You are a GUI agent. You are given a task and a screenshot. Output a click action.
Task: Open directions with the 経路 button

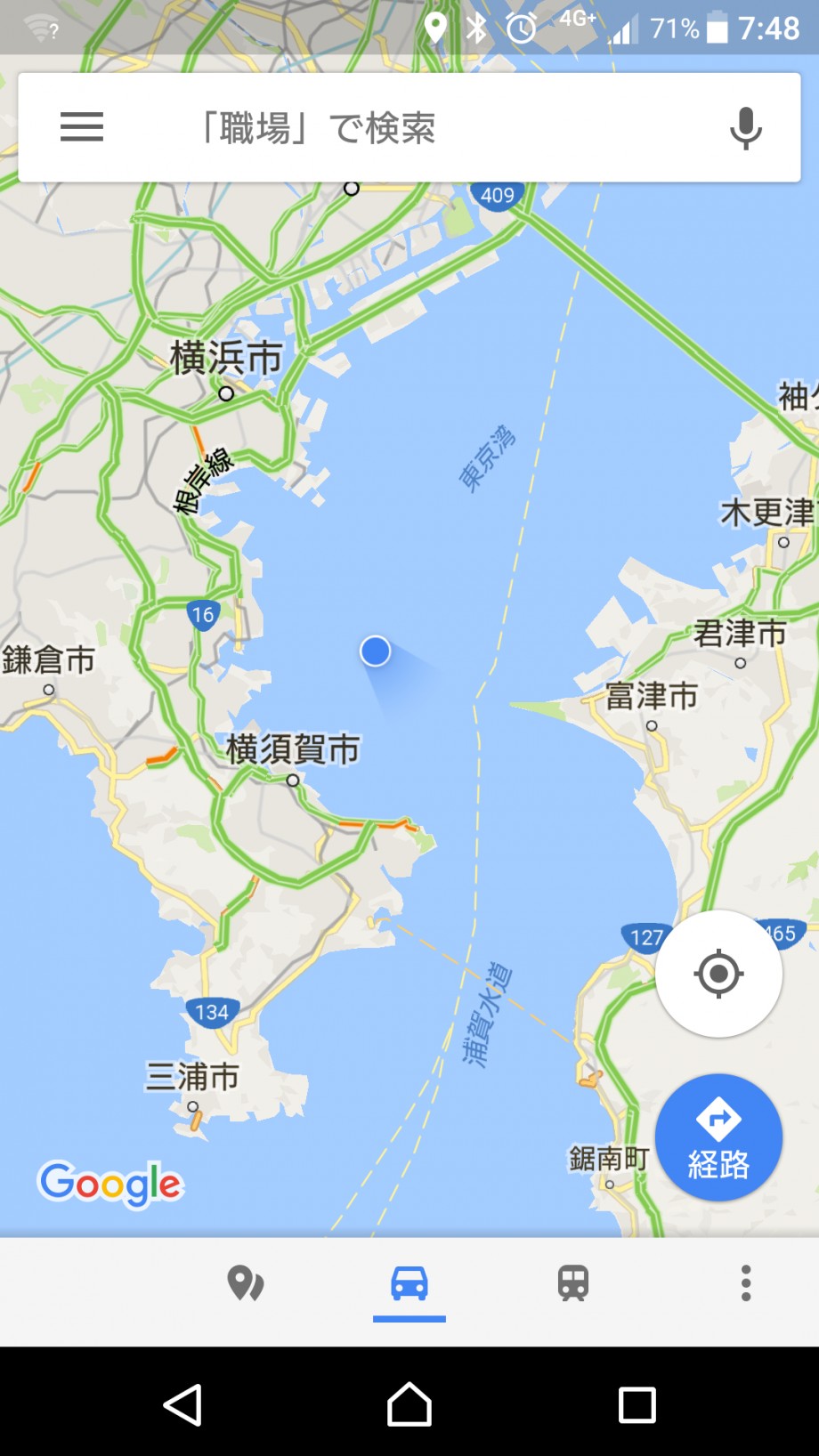click(x=718, y=1138)
